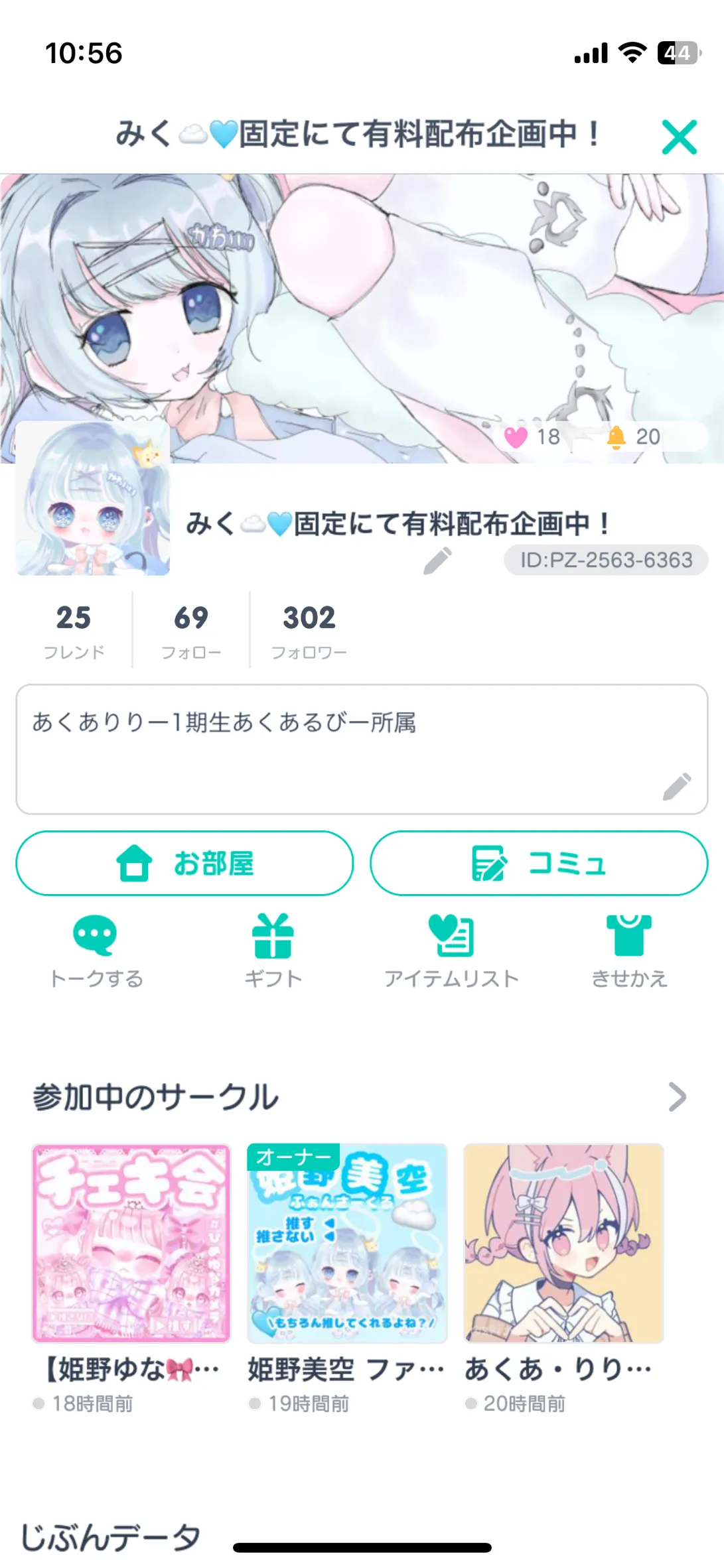Open the 【姫野ゆな circle card
Viewport: 724px width, 1568px height.
point(131,1243)
